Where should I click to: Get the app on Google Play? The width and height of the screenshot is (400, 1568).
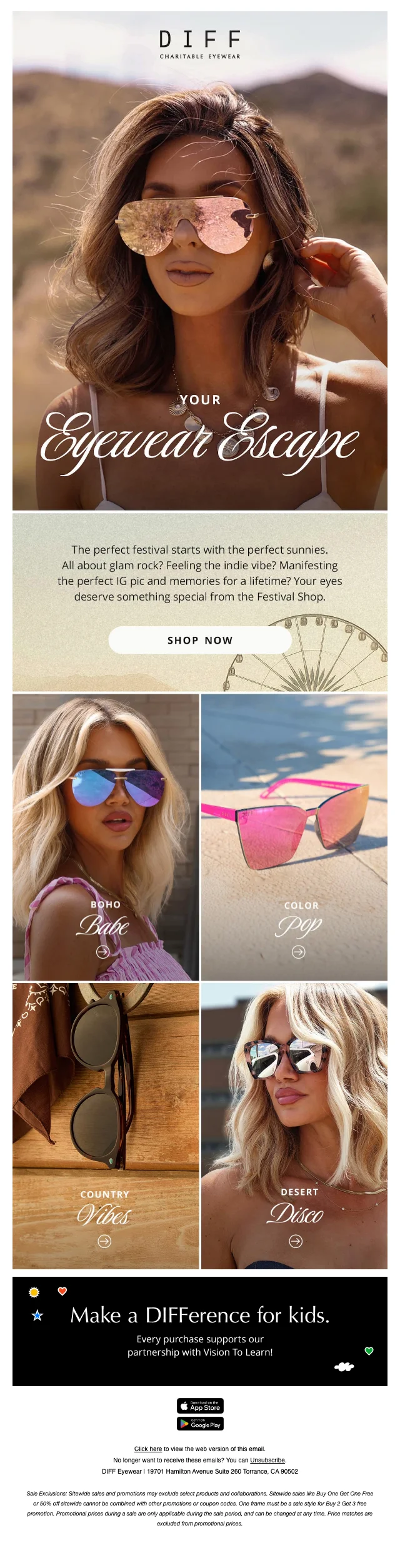(200, 1424)
